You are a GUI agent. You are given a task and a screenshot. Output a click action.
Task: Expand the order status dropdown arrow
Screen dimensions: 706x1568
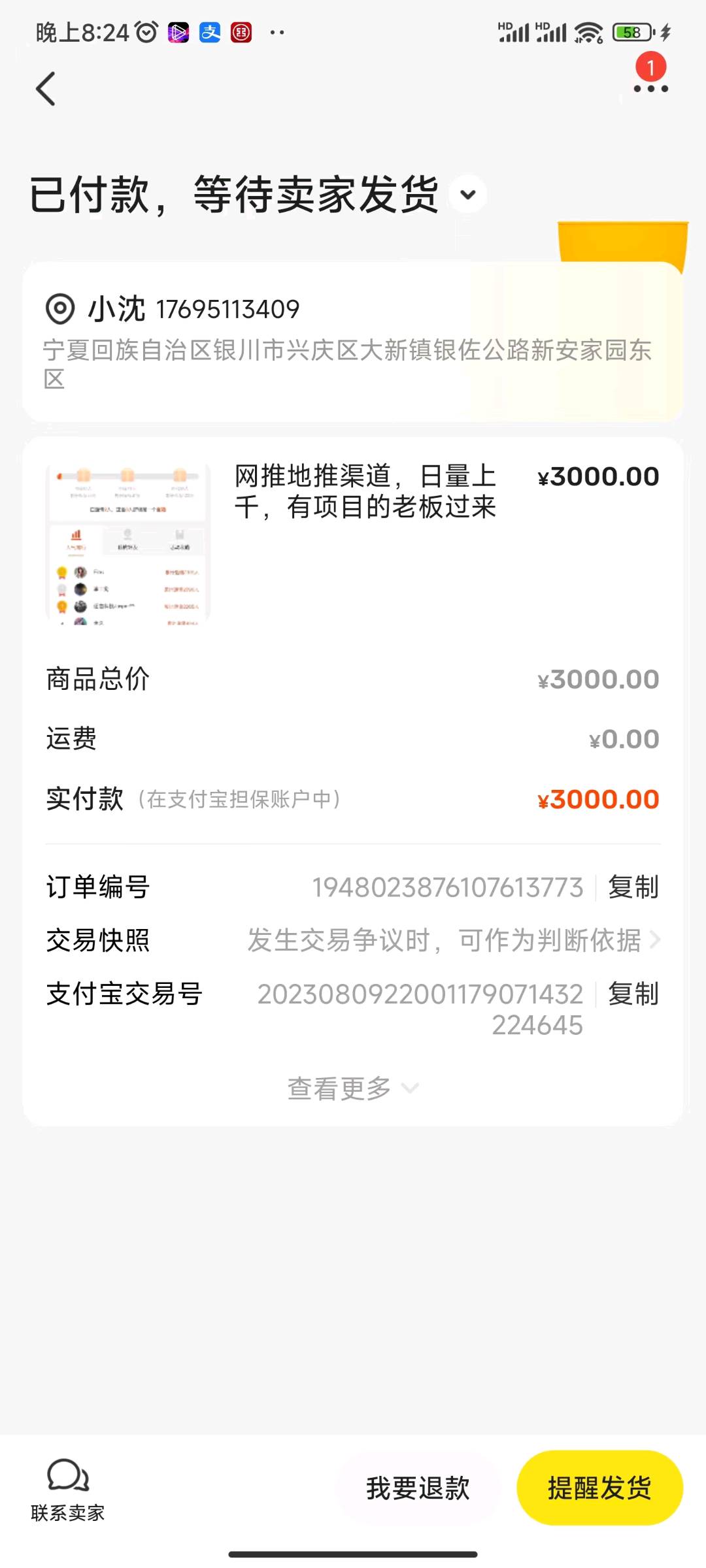[x=468, y=194]
